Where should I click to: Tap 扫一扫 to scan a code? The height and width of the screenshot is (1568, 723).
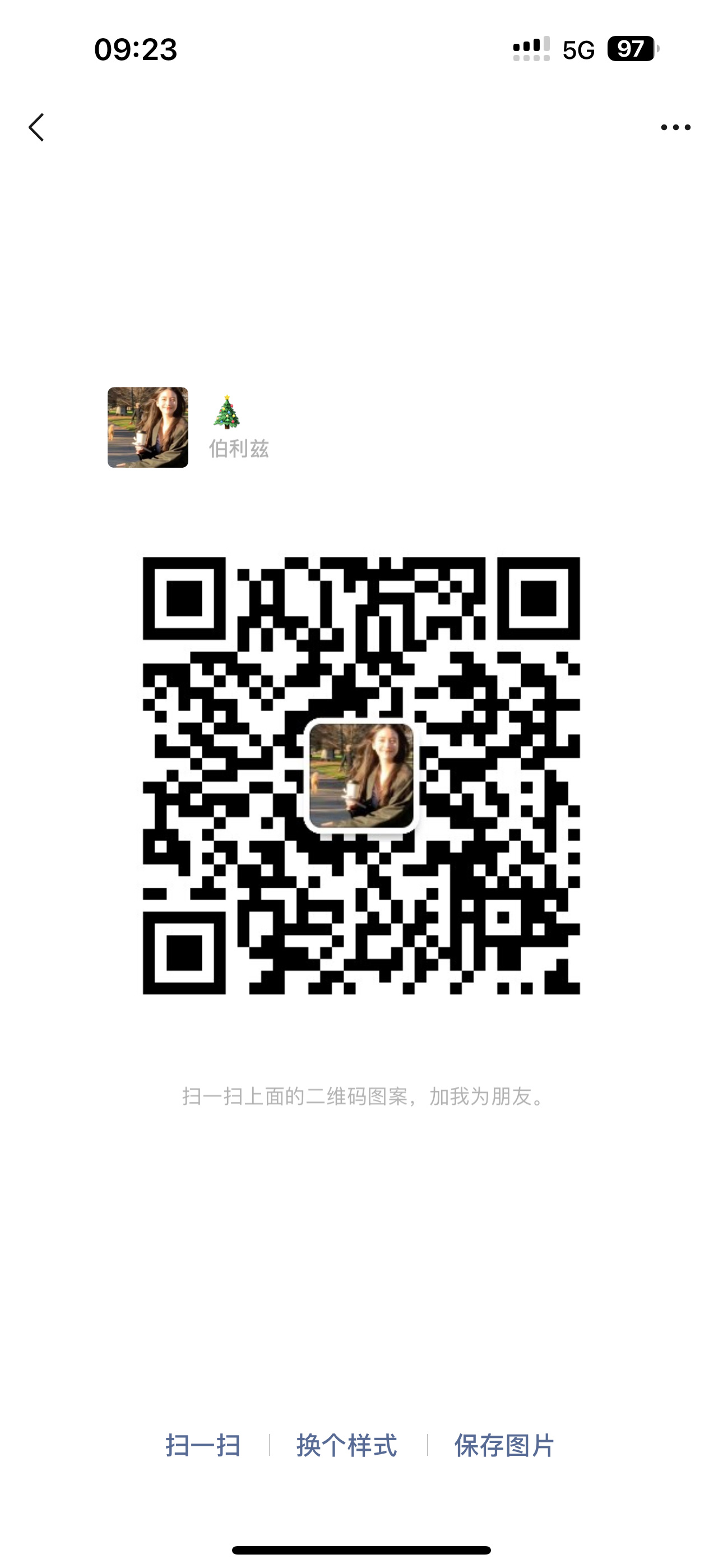coord(203,1445)
